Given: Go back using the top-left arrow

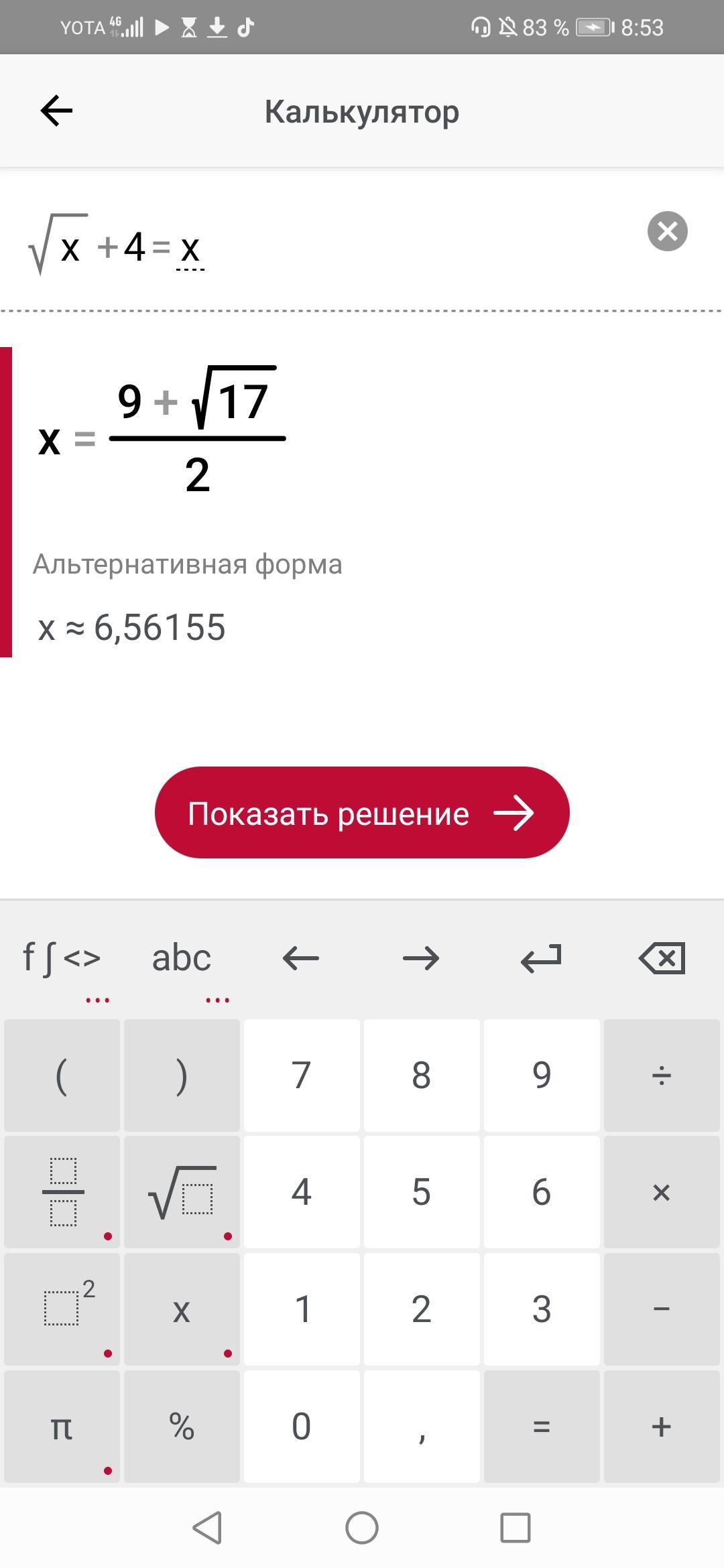Looking at the screenshot, I should point(56,111).
